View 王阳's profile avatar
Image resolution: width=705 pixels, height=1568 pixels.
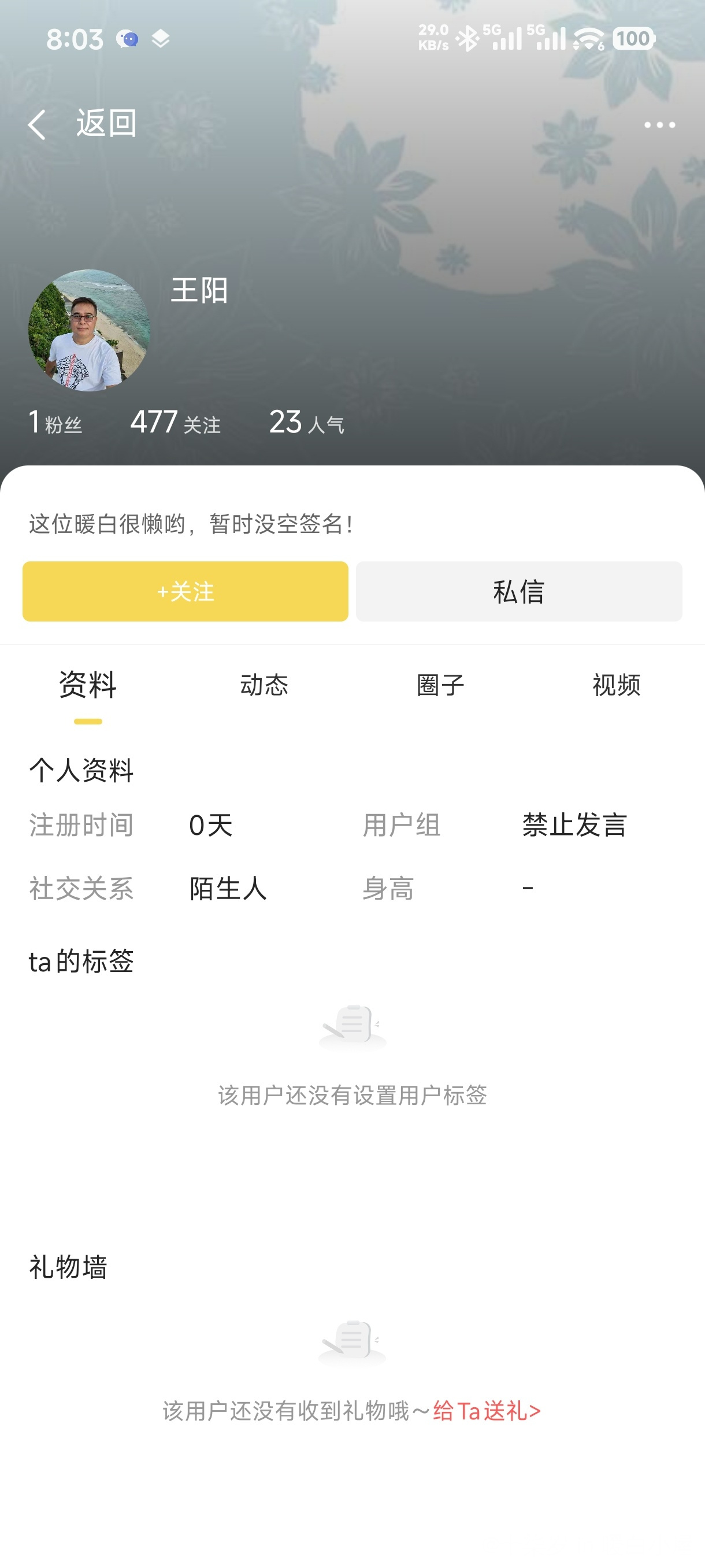click(89, 331)
